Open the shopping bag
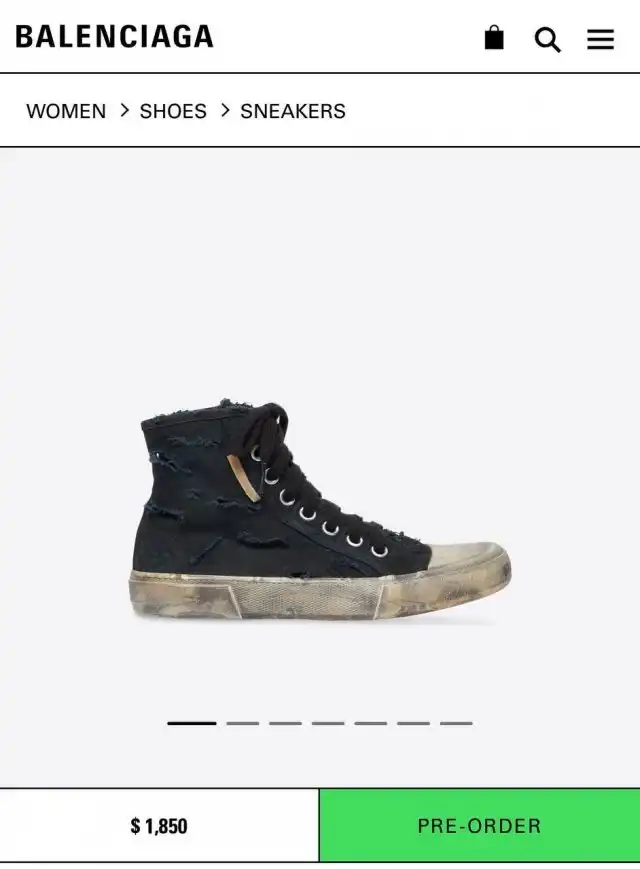 point(494,38)
